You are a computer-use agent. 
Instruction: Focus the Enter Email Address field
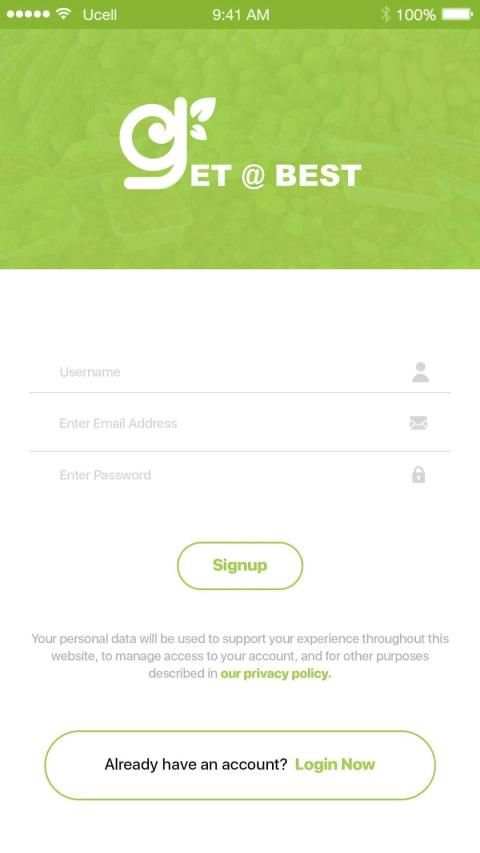pyautogui.click(x=239, y=423)
